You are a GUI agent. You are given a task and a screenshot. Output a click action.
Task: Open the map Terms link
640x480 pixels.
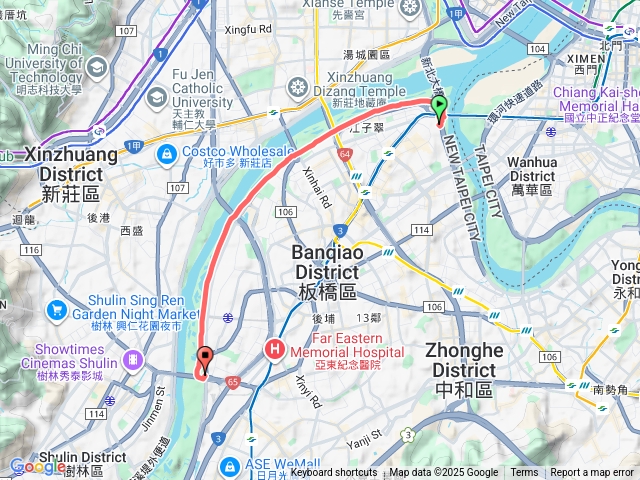(524, 473)
